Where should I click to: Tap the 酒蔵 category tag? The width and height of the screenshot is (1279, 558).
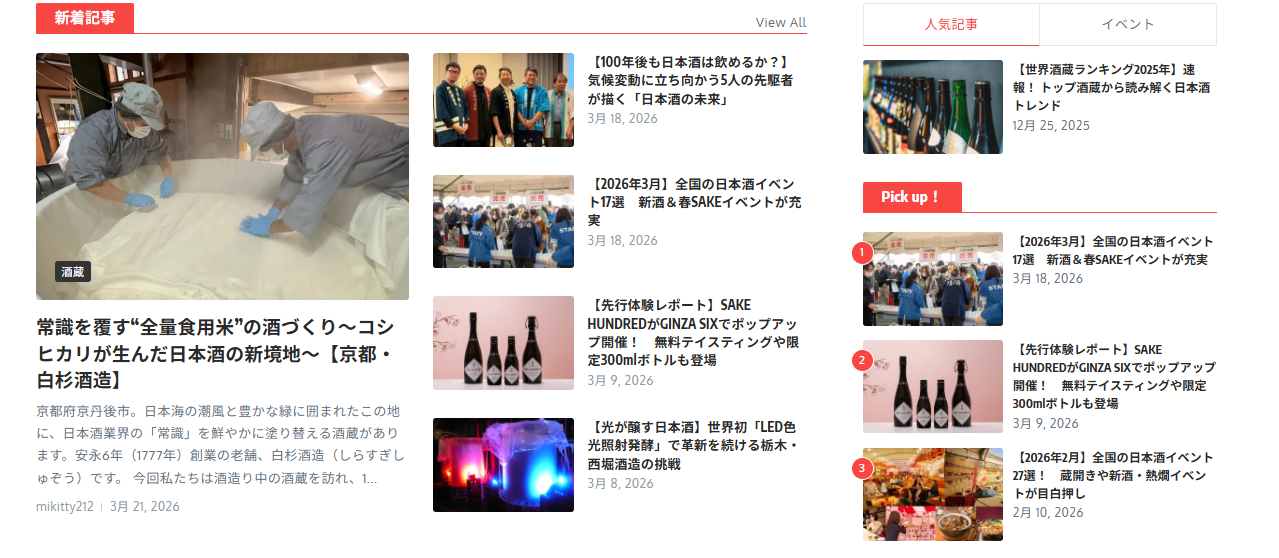click(73, 271)
